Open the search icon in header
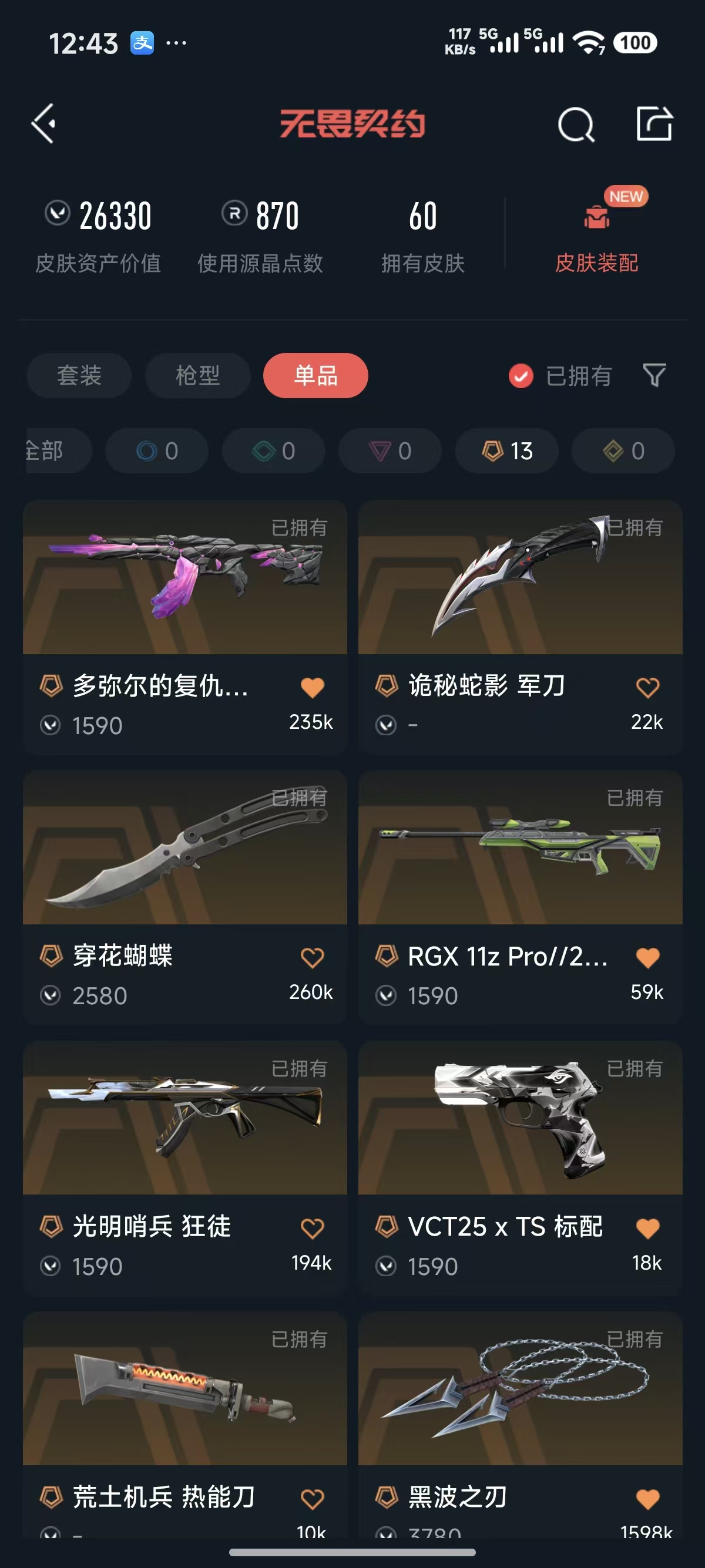The height and width of the screenshot is (1568, 705). (575, 125)
